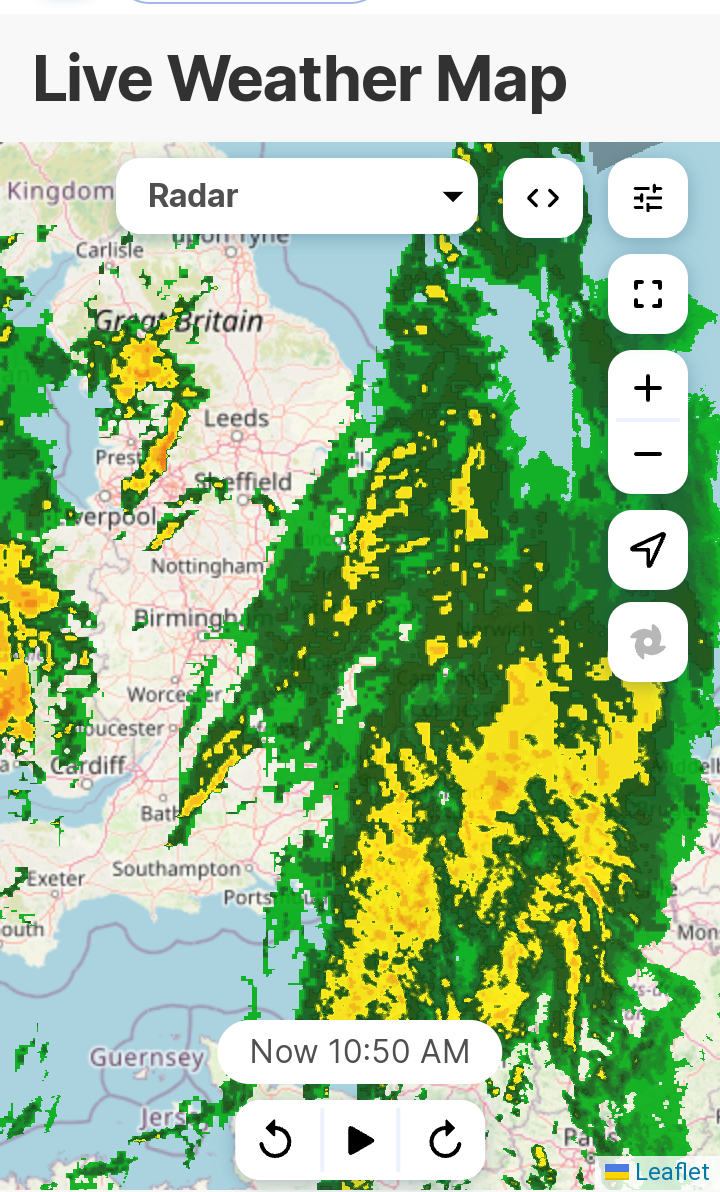
Task: Zoom out of the map
Action: click(x=648, y=455)
